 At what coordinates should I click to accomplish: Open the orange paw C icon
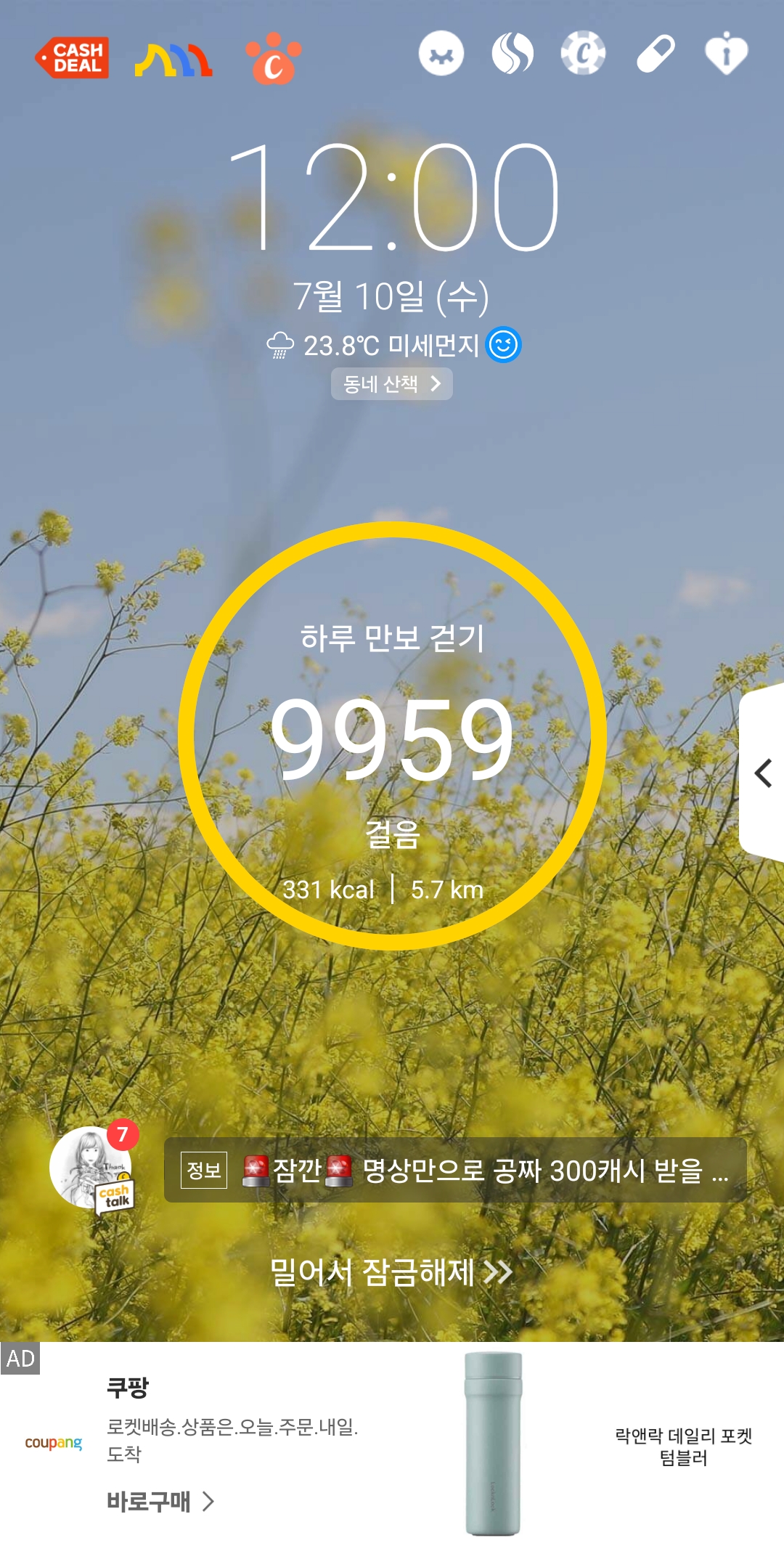[x=273, y=59]
